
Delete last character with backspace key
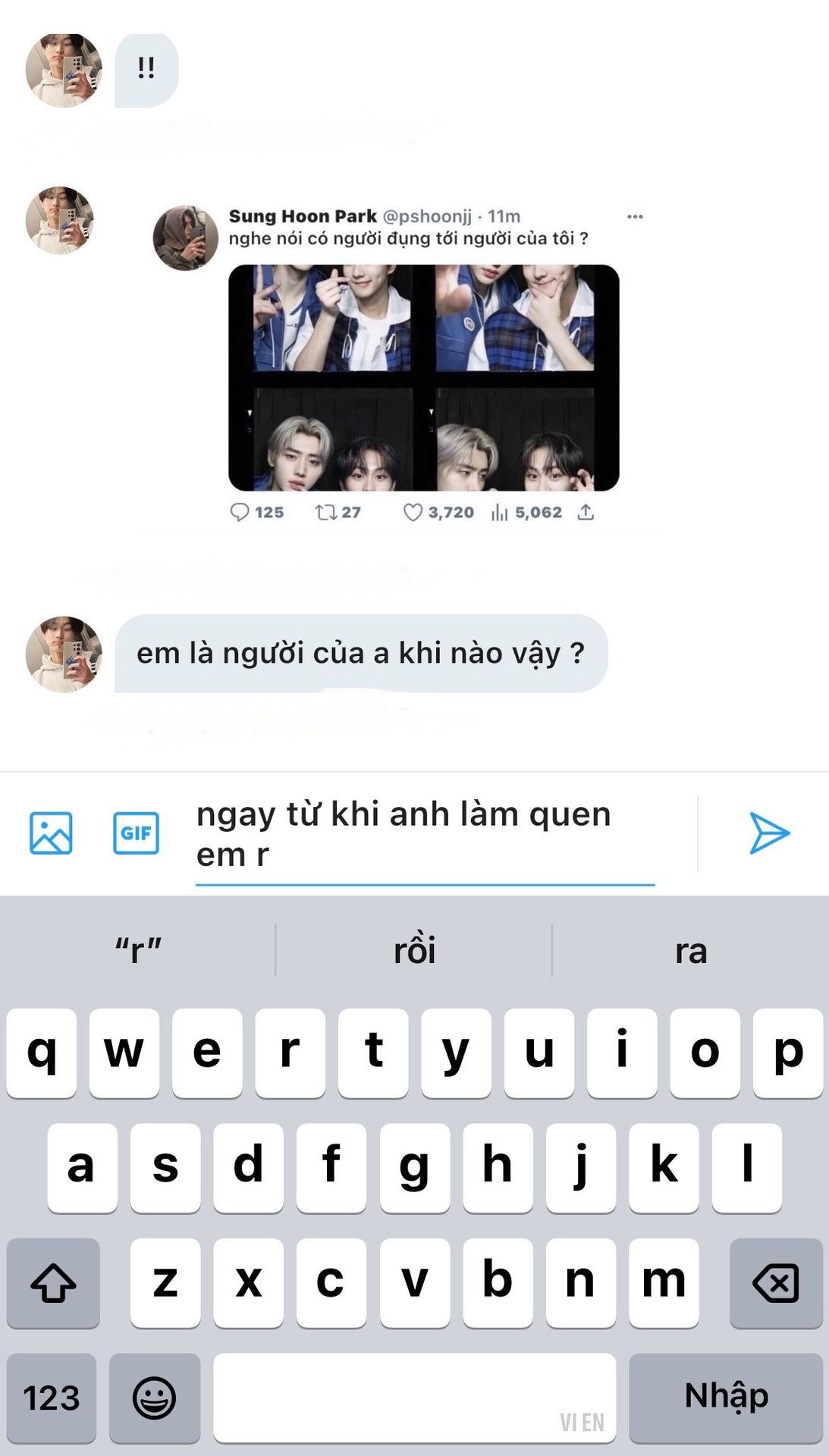pos(775,1283)
